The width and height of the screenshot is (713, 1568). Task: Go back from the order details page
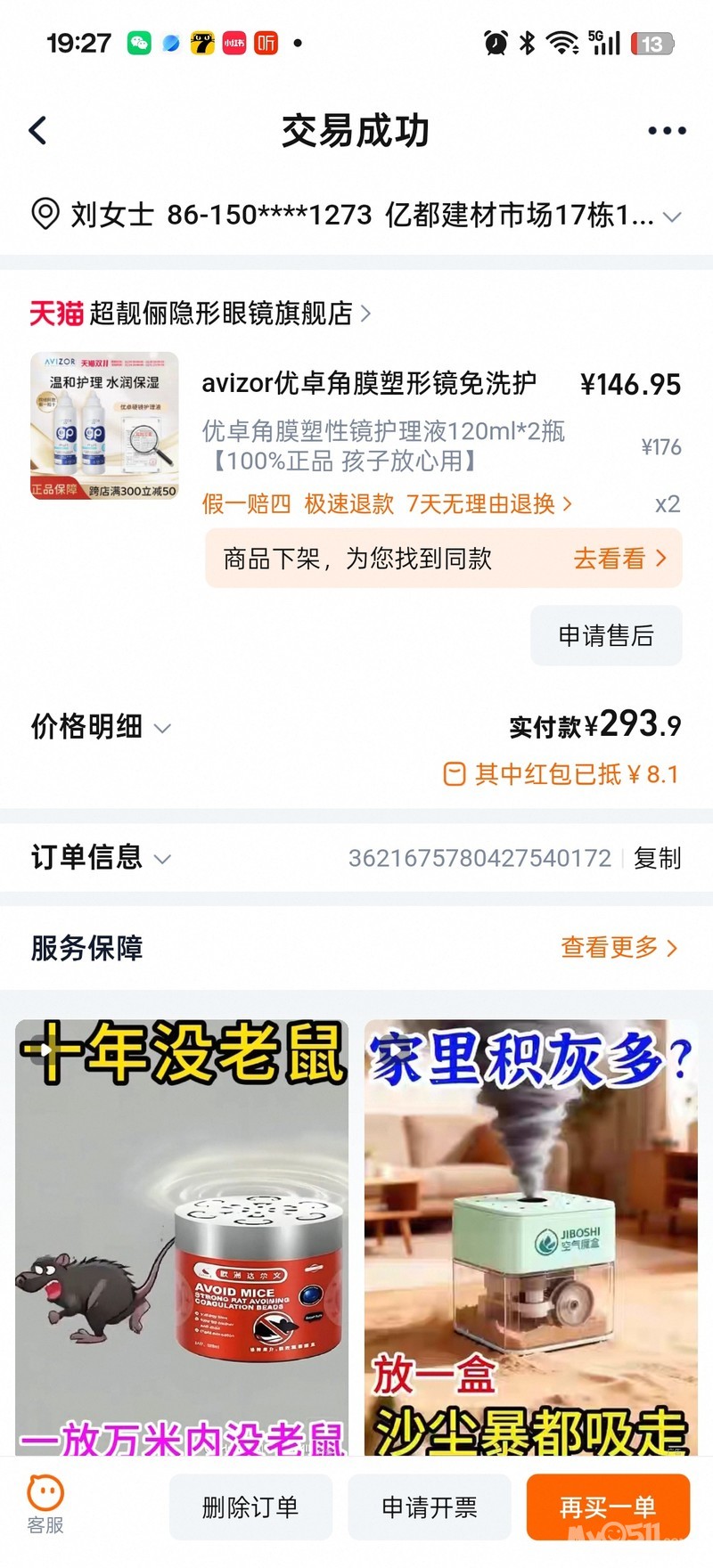tap(38, 131)
